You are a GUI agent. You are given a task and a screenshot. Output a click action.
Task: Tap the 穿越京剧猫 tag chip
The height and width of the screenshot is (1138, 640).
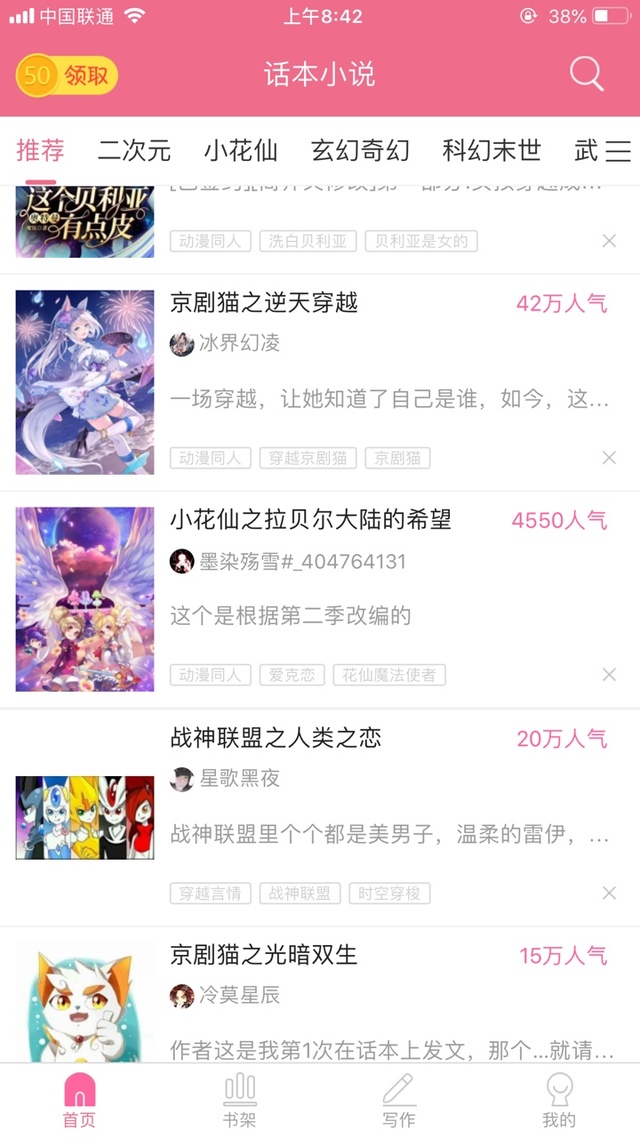[308, 458]
